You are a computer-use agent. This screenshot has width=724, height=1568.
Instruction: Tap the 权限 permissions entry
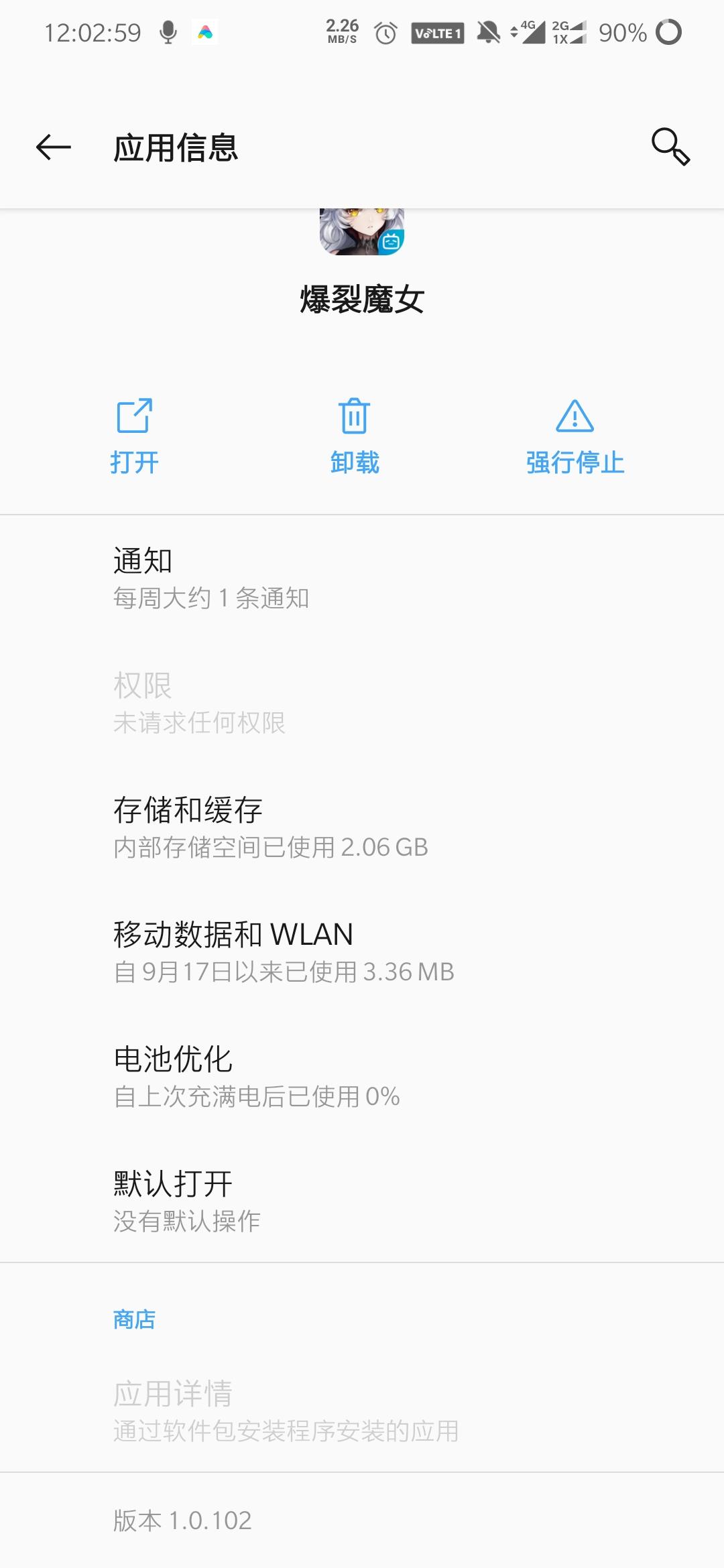(362, 704)
